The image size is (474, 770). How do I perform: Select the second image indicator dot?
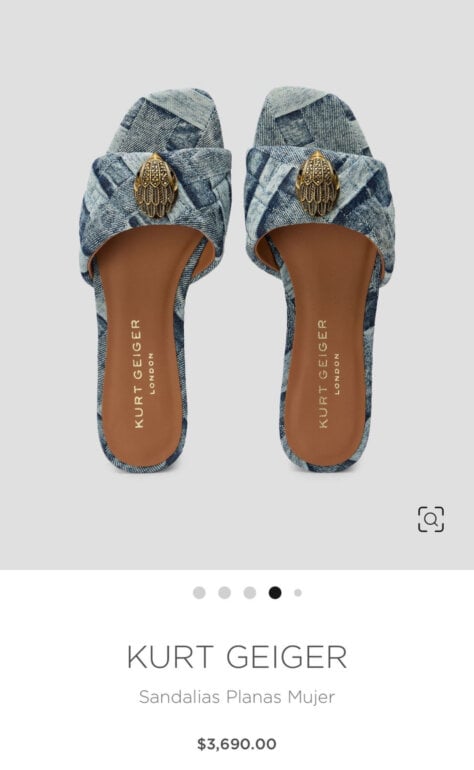click(x=224, y=593)
